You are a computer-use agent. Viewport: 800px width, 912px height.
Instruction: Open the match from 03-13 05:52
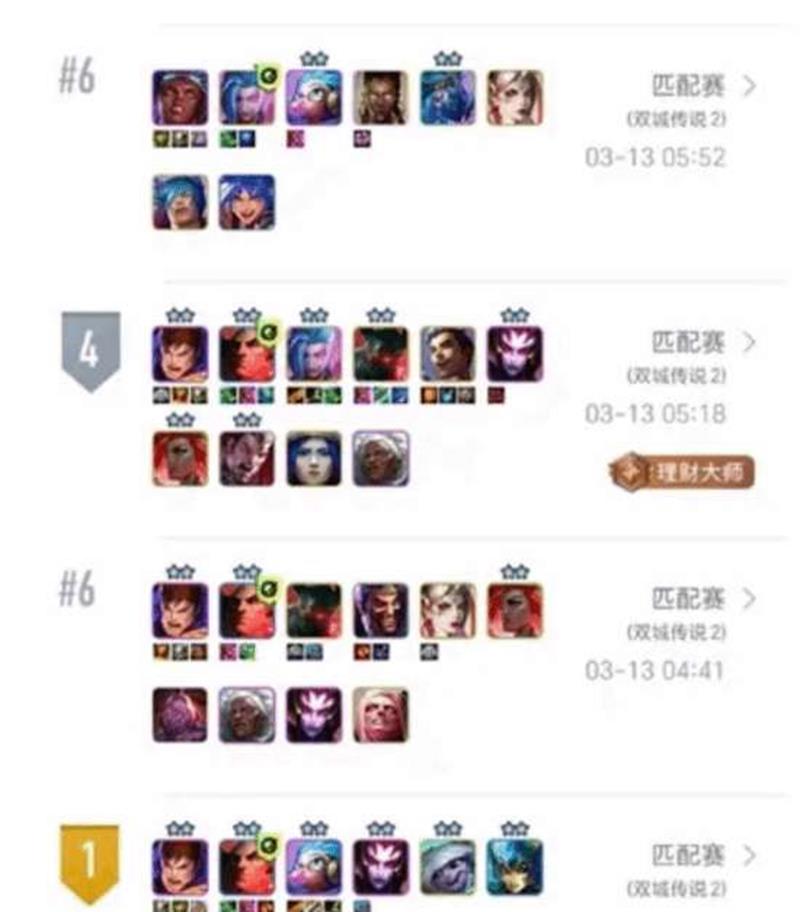click(x=748, y=87)
